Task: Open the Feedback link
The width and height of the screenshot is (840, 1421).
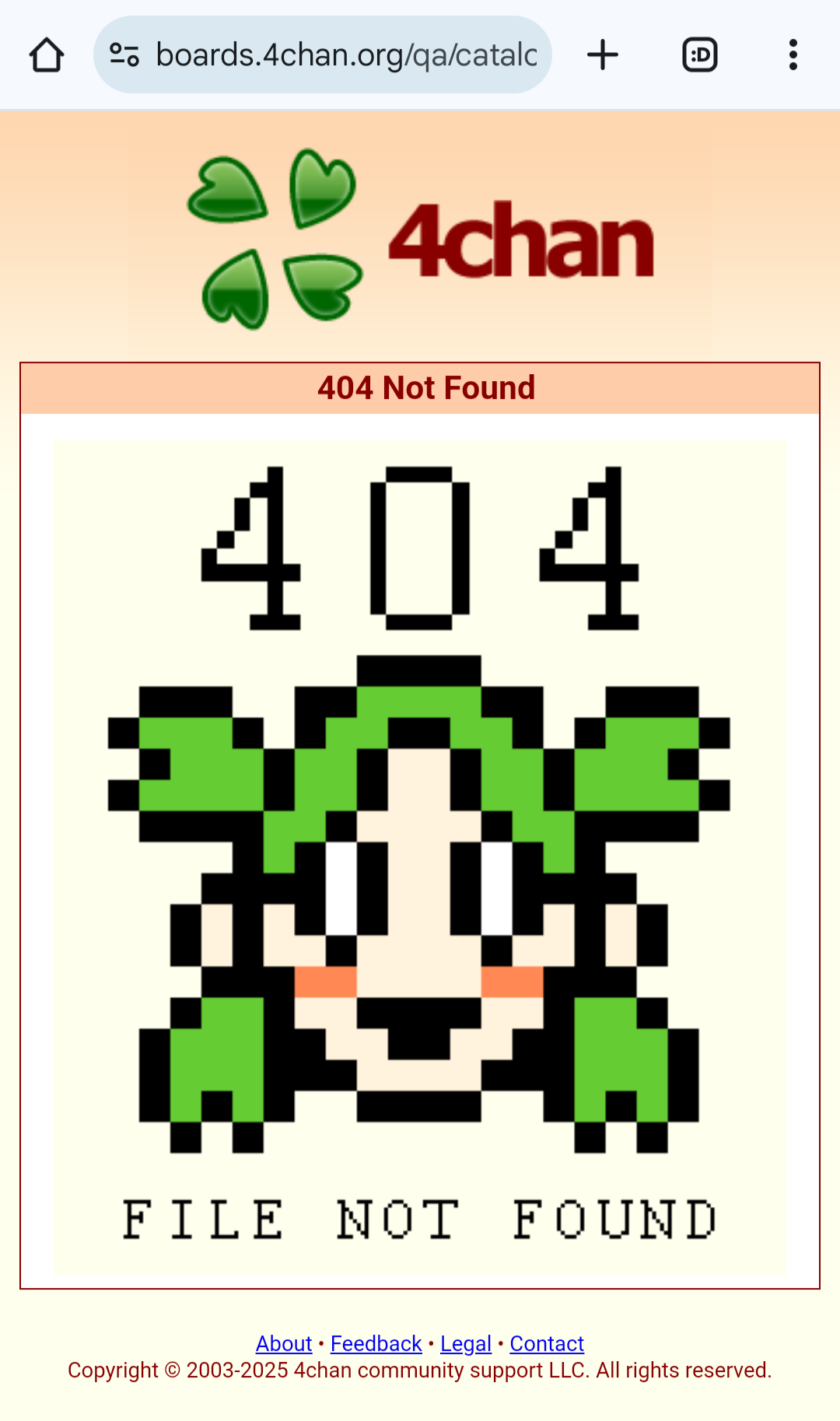Action: click(x=376, y=1344)
